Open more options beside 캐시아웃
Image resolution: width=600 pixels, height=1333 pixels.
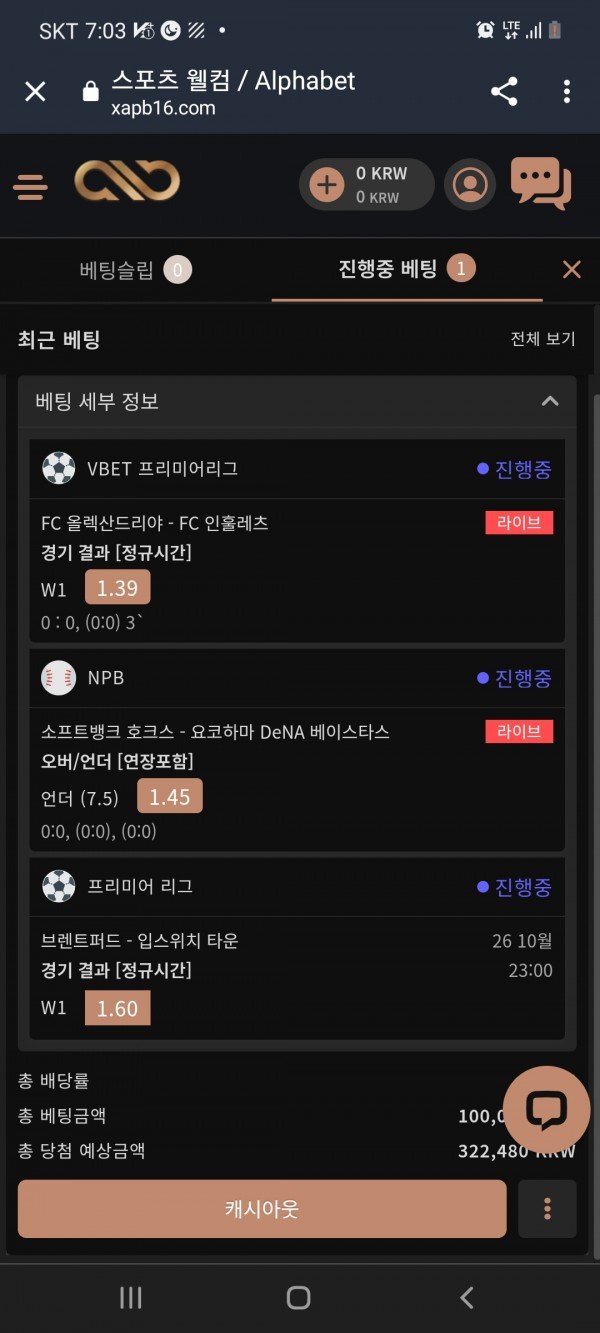tap(547, 1209)
